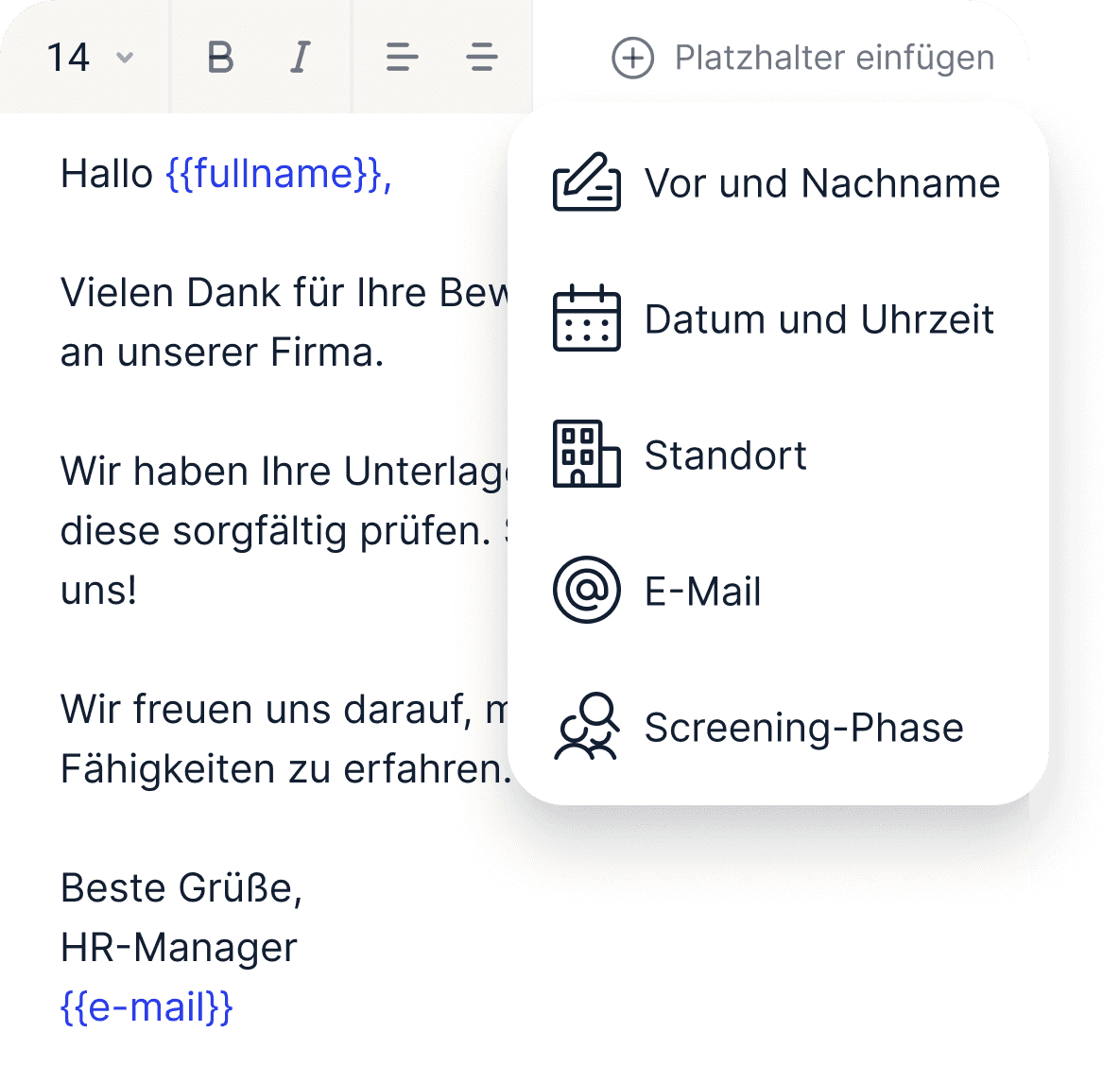
Task: Select Datum und Uhrzeit placeholder
Action: [x=777, y=318]
